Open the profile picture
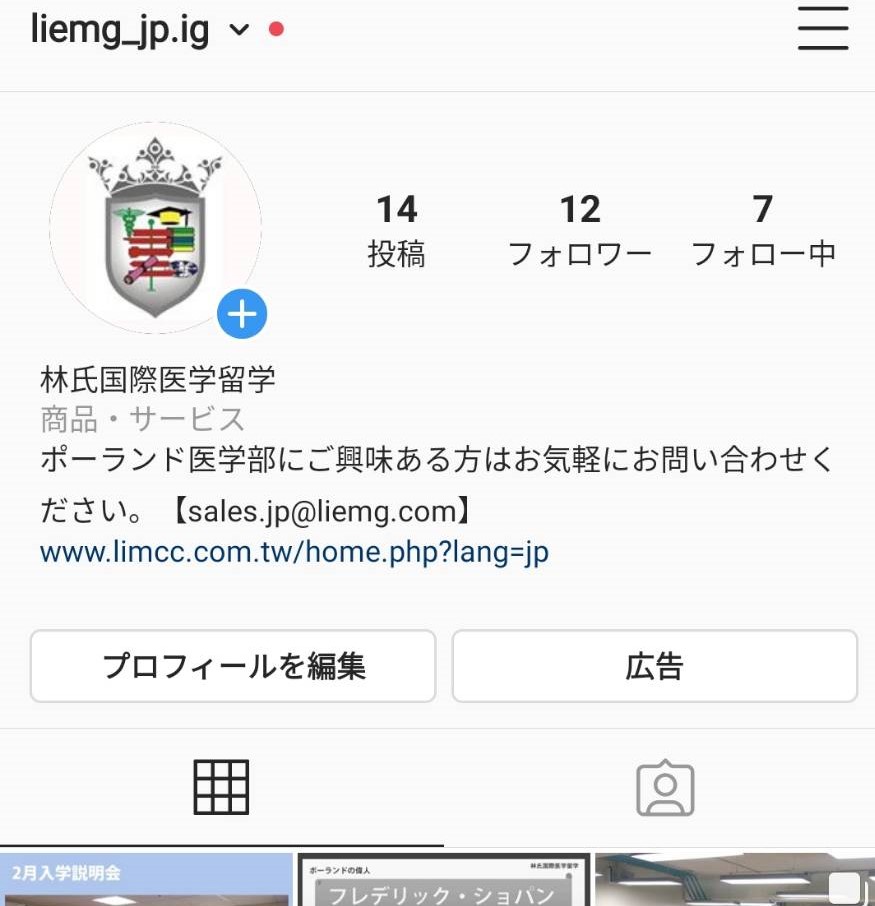This screenshot has width=875, height=906. click(155, 228)
